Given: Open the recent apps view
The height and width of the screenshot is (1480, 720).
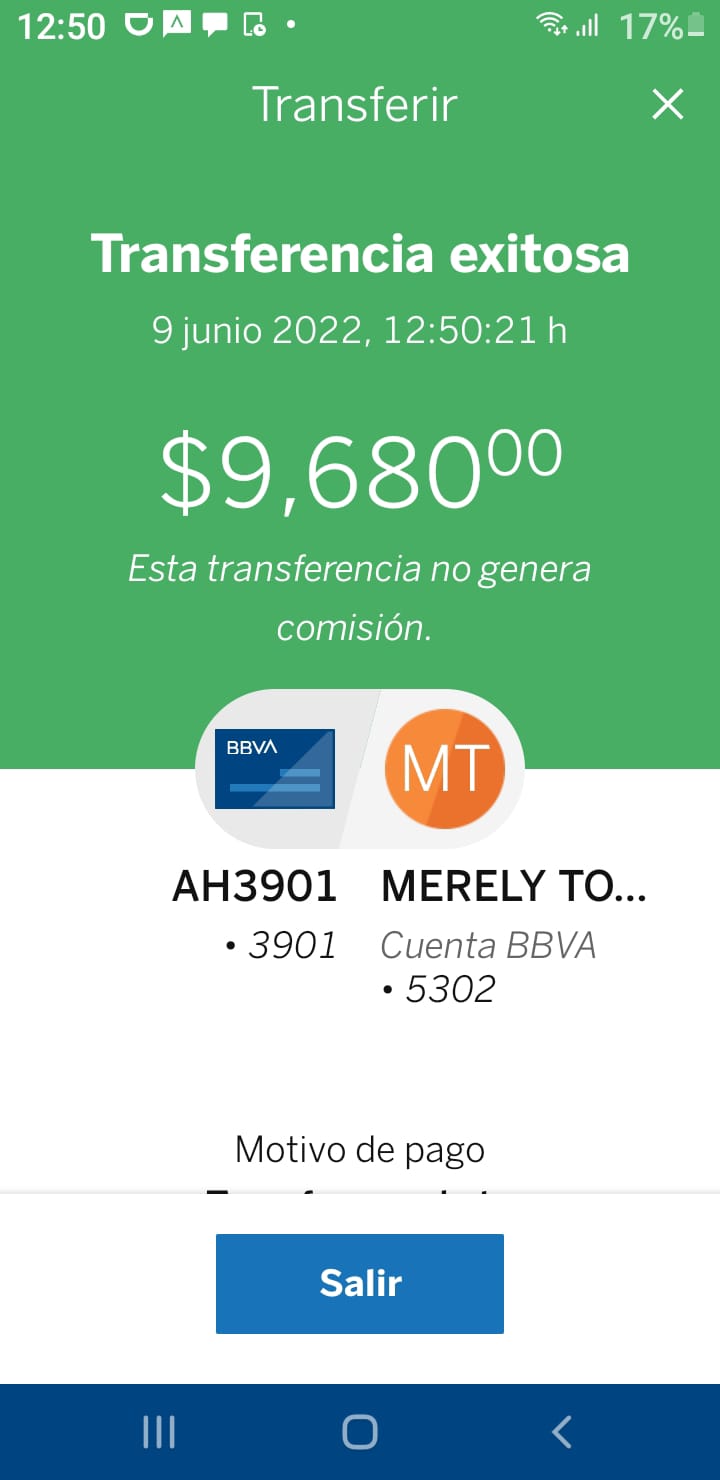Looking at the screenshot, I should 159,1432.
